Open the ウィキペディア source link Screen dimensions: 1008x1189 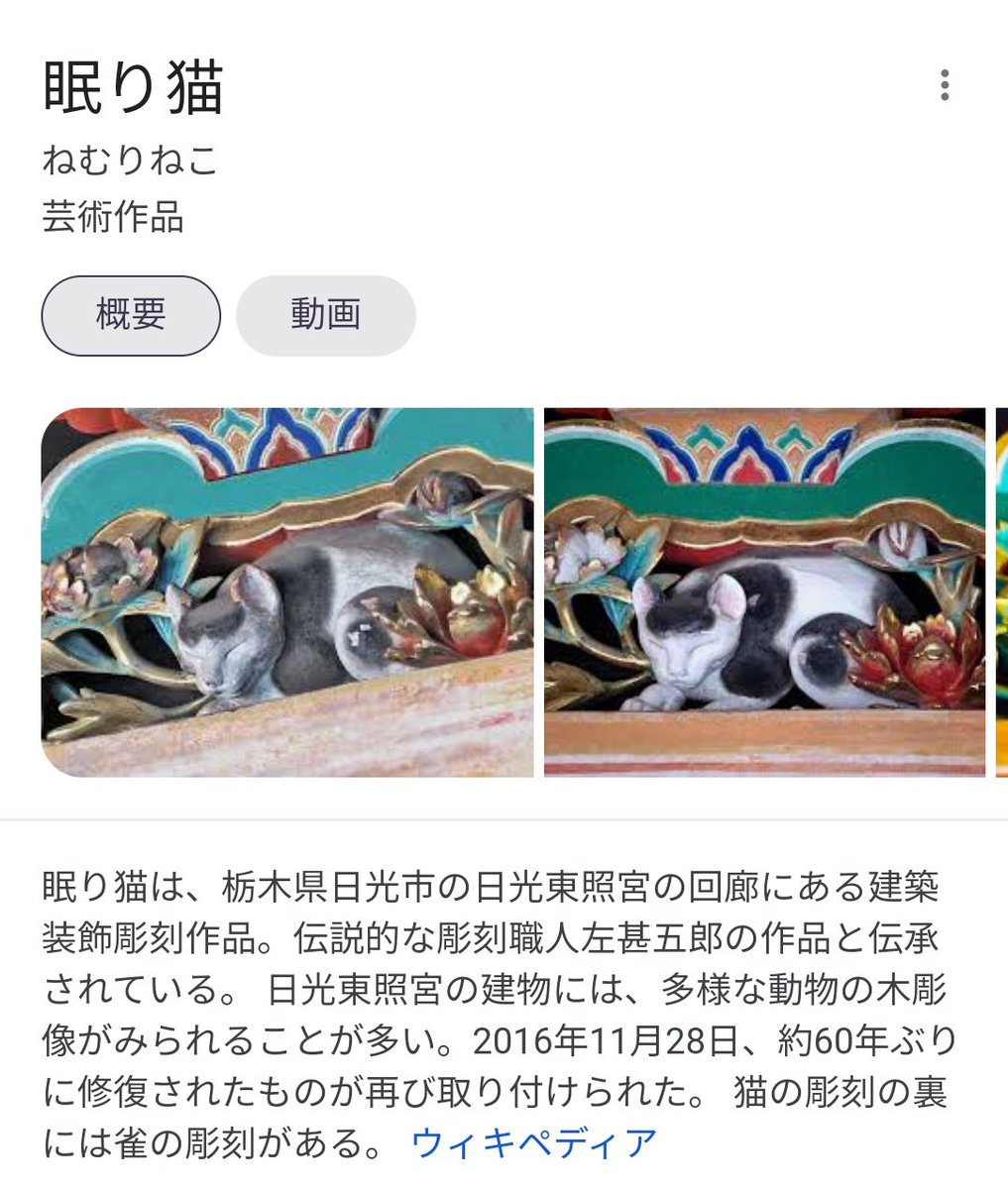point(534,1142)
